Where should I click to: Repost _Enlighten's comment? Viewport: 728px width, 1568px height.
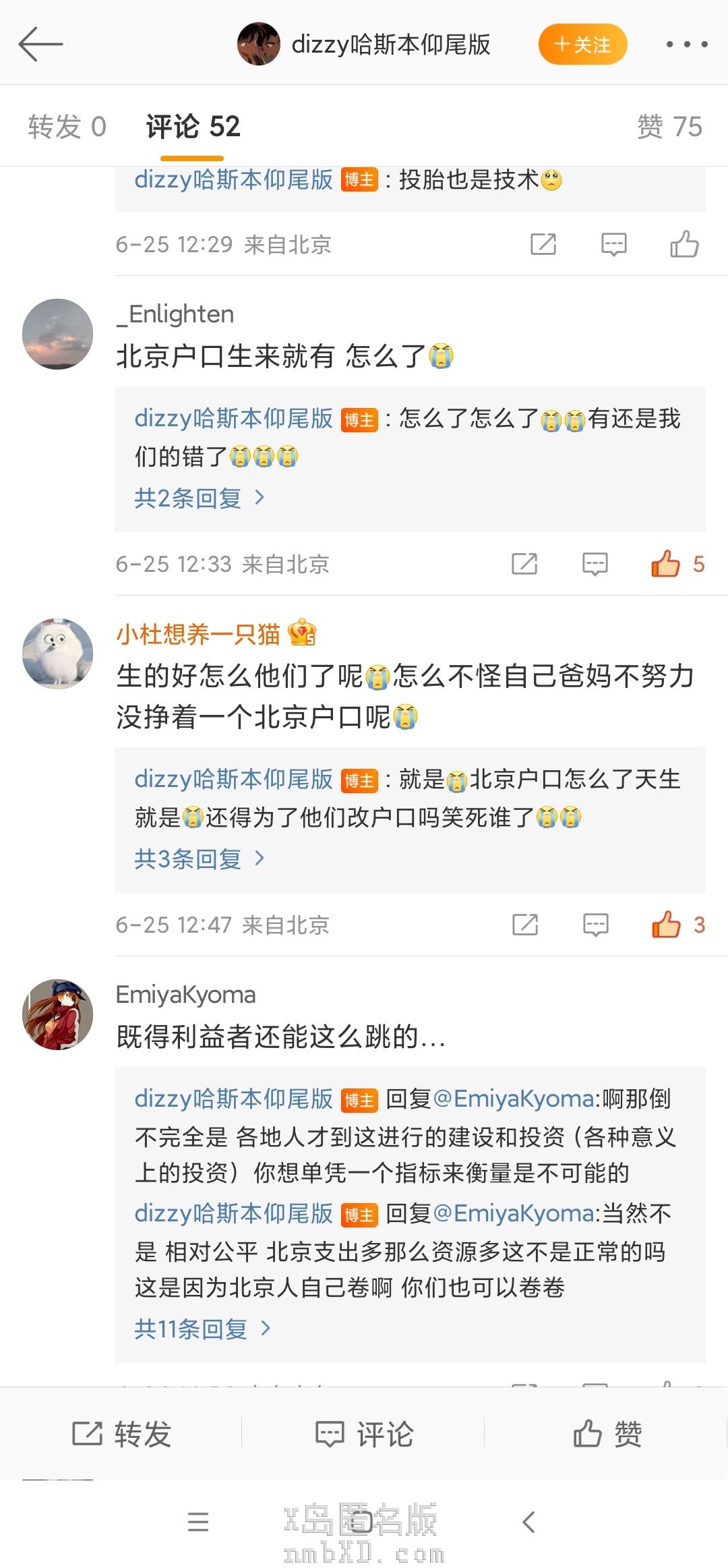[524, 564]
